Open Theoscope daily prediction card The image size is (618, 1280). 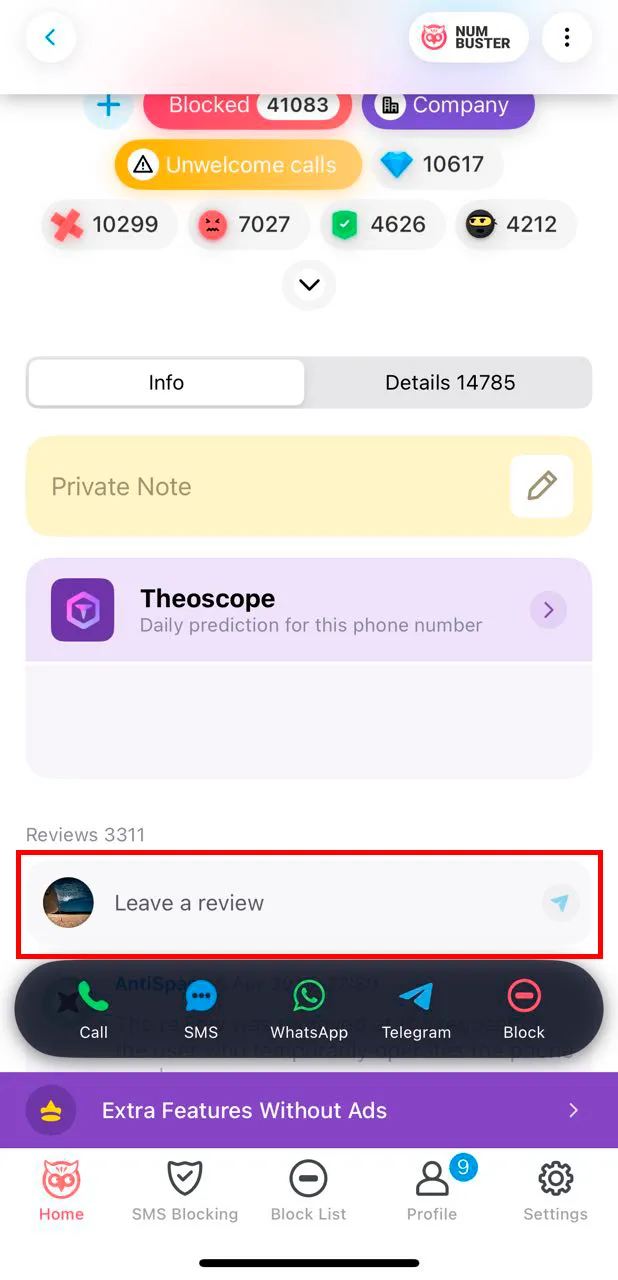tap(309, 610)
